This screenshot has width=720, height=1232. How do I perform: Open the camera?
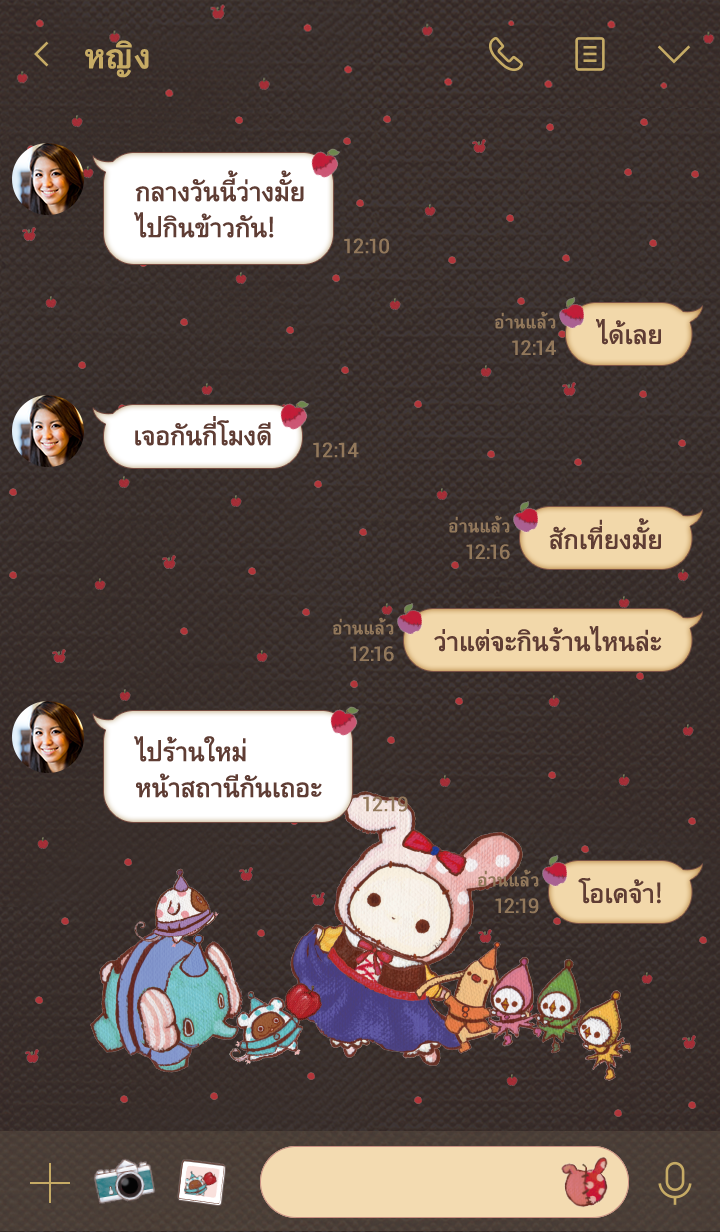pyautogui.click(x=124, y=1182)
